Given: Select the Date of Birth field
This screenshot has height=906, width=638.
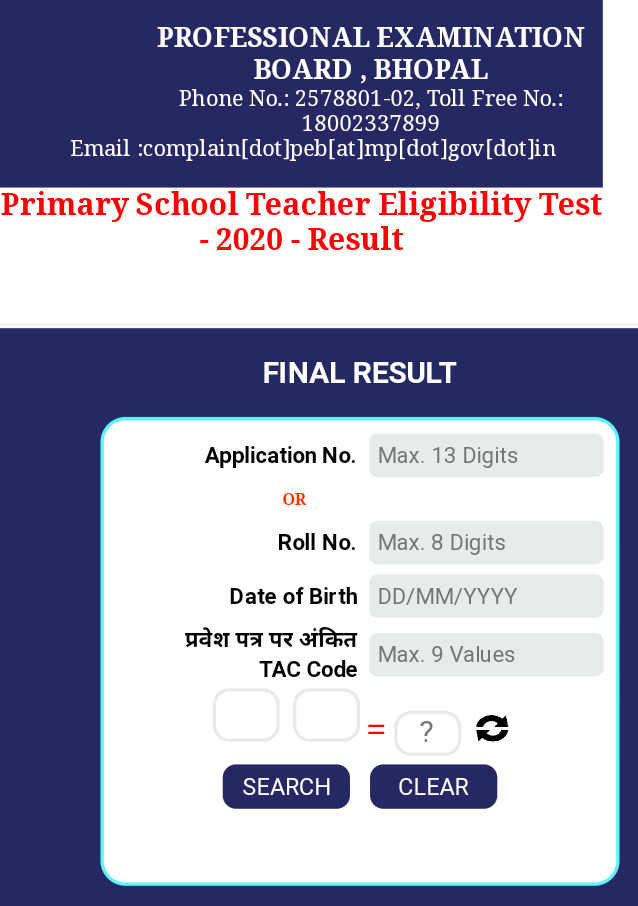Looking at the screenshot, I should coord(486,597).
